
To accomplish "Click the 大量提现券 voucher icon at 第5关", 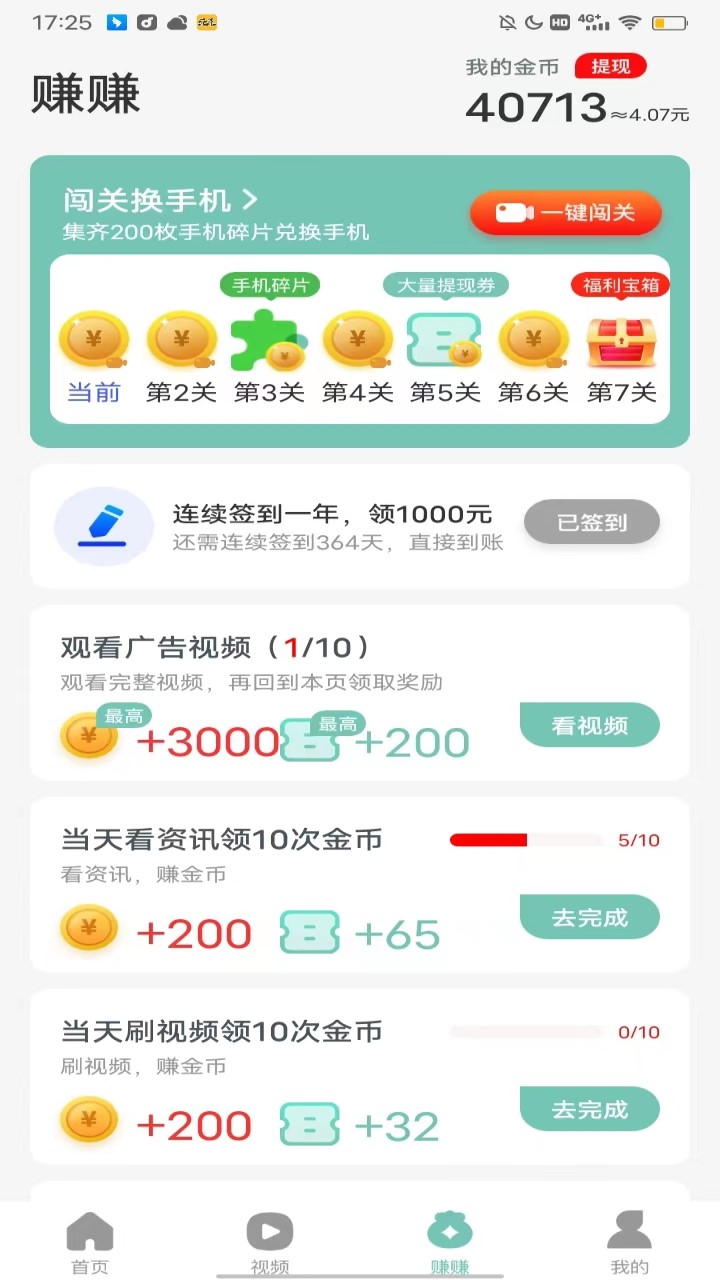I will click(443, 340).
